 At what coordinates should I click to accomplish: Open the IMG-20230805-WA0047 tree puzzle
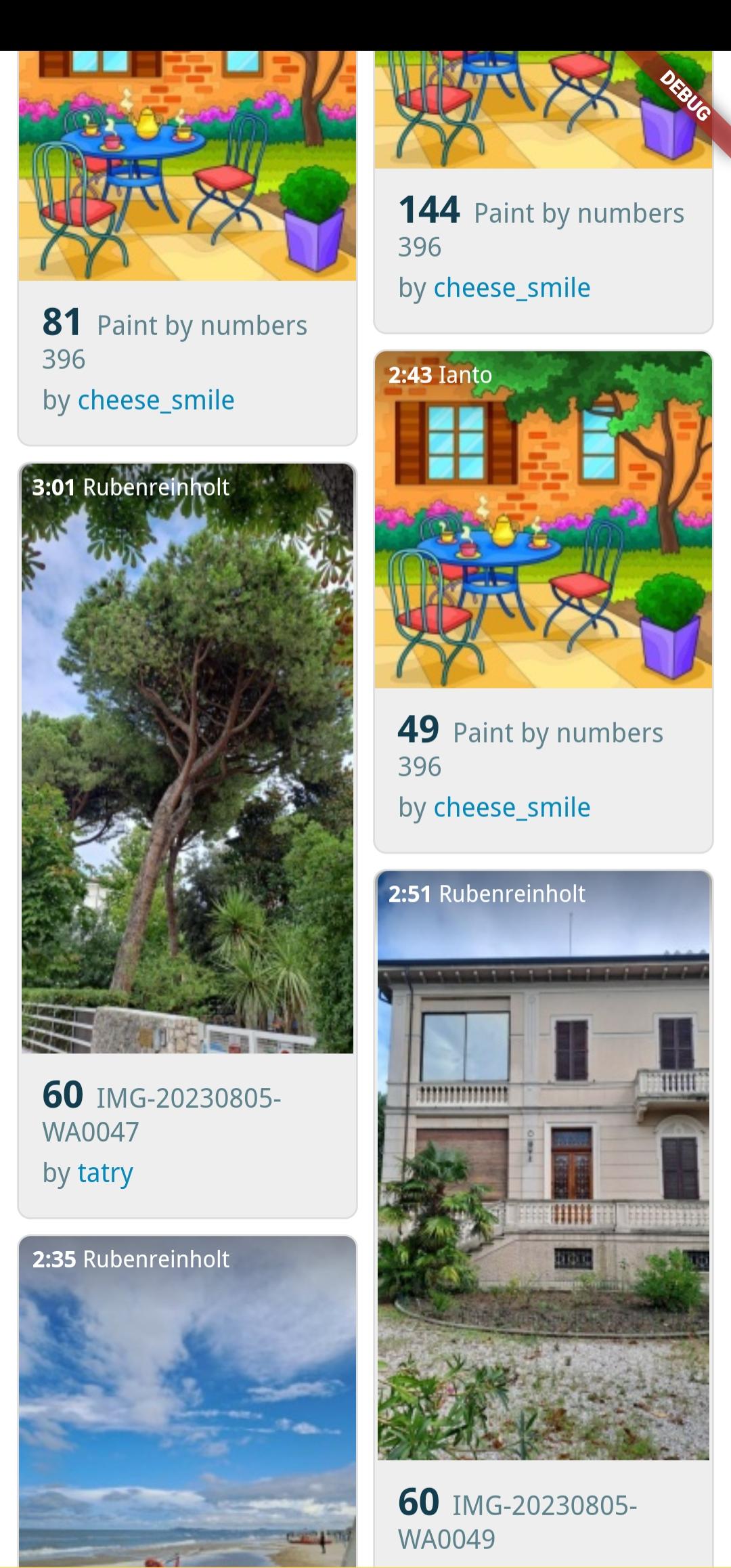click(x=187, y=758)
